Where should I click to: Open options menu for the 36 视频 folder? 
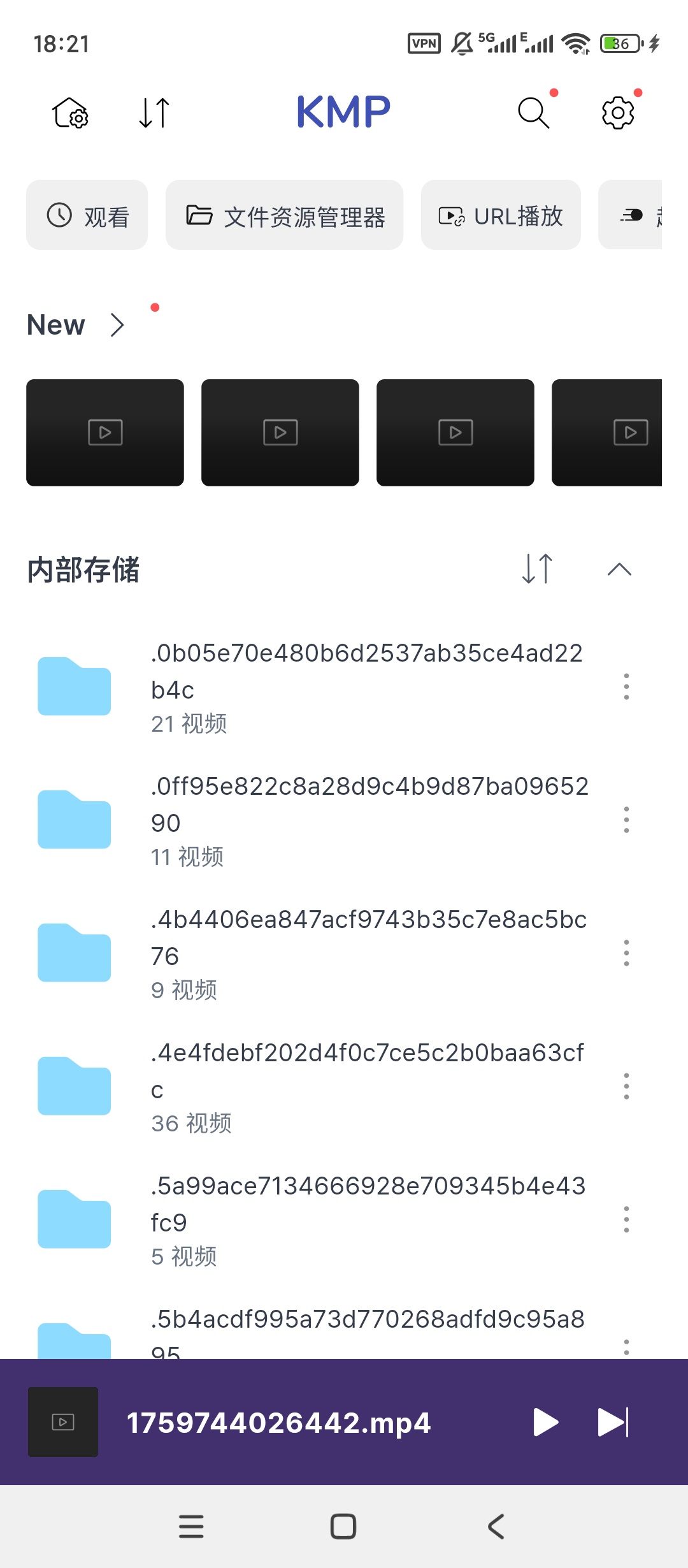pos(627,1087)
